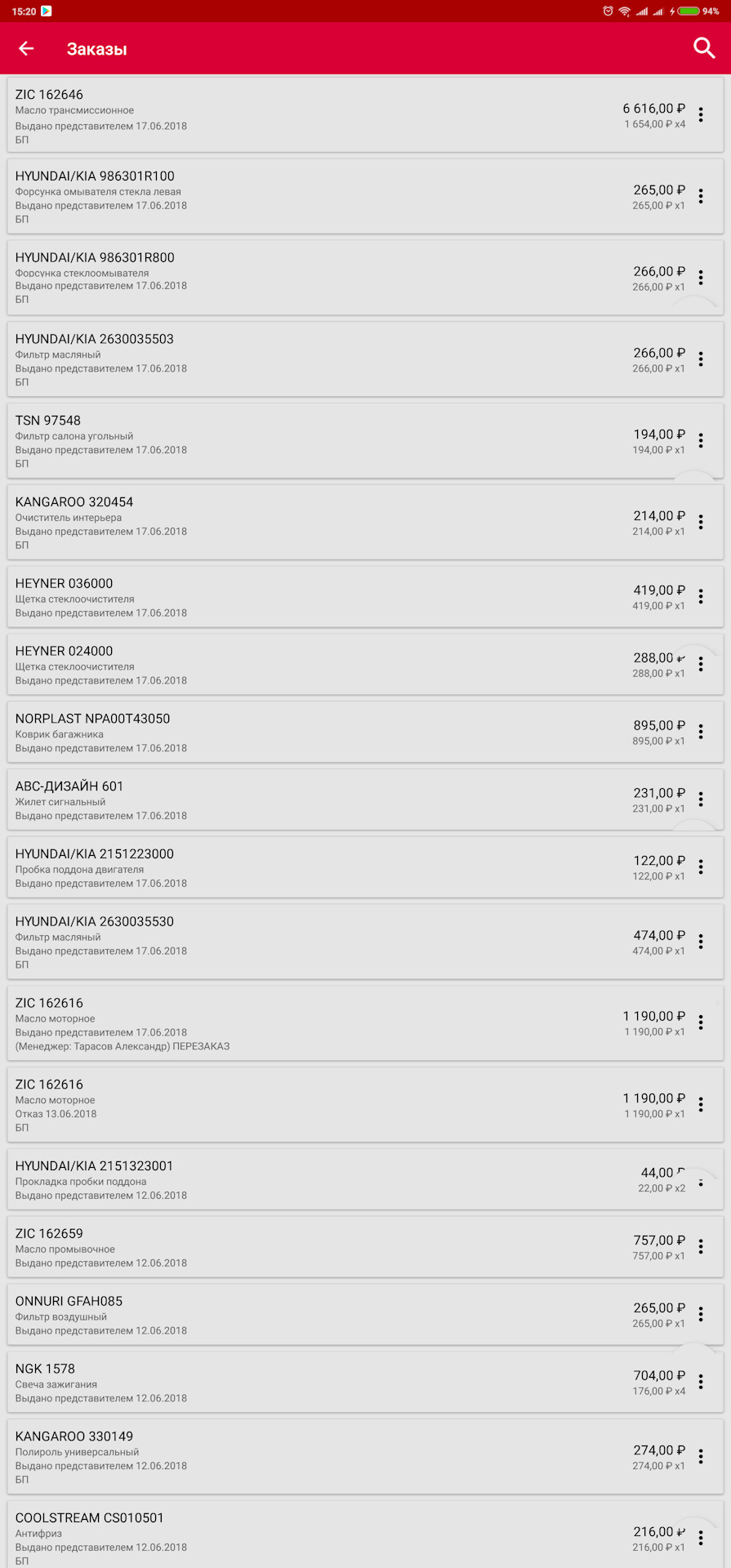731x1568 pixels.
Task: Show options for KANGAROO 330149
Action: [701, 1456]
